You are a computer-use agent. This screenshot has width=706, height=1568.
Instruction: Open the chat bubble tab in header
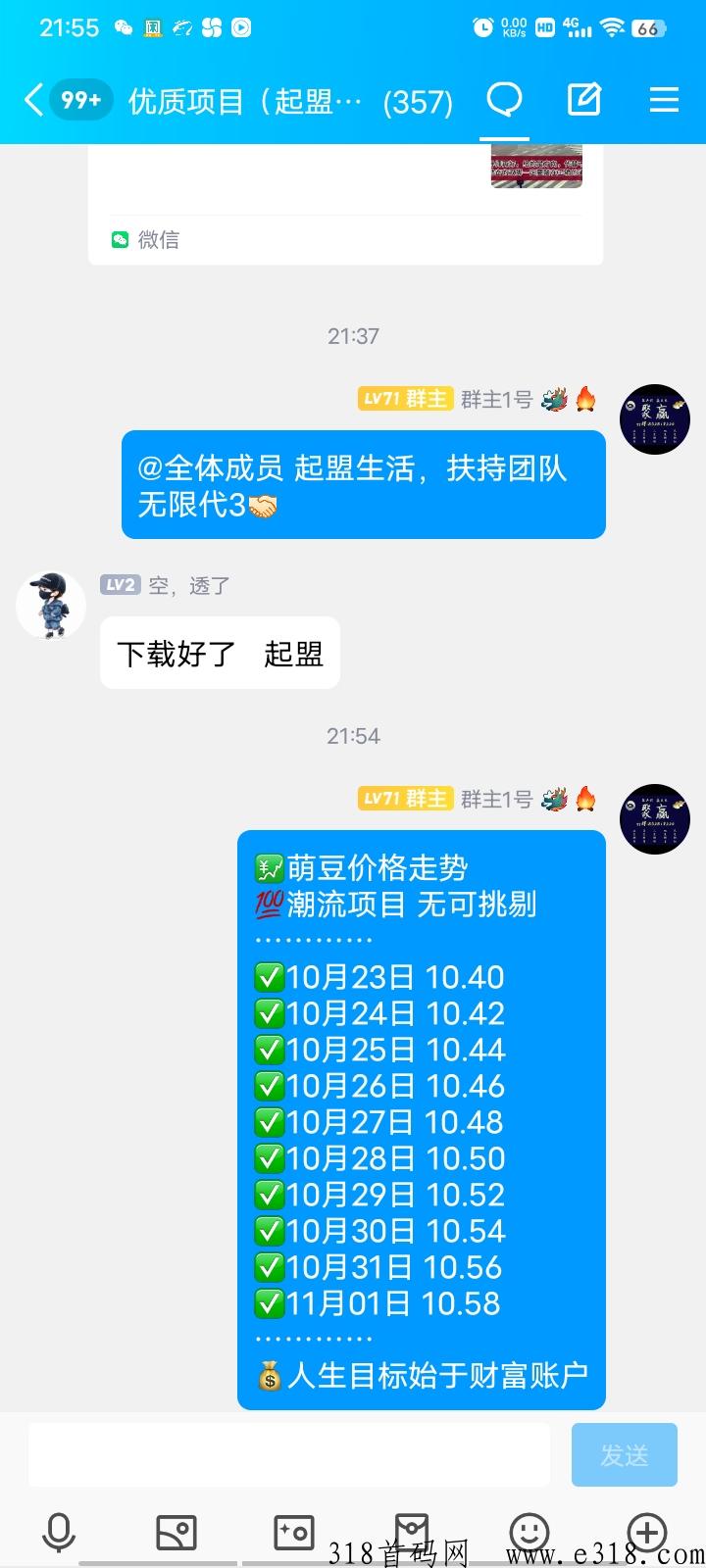tap(505, 99)
